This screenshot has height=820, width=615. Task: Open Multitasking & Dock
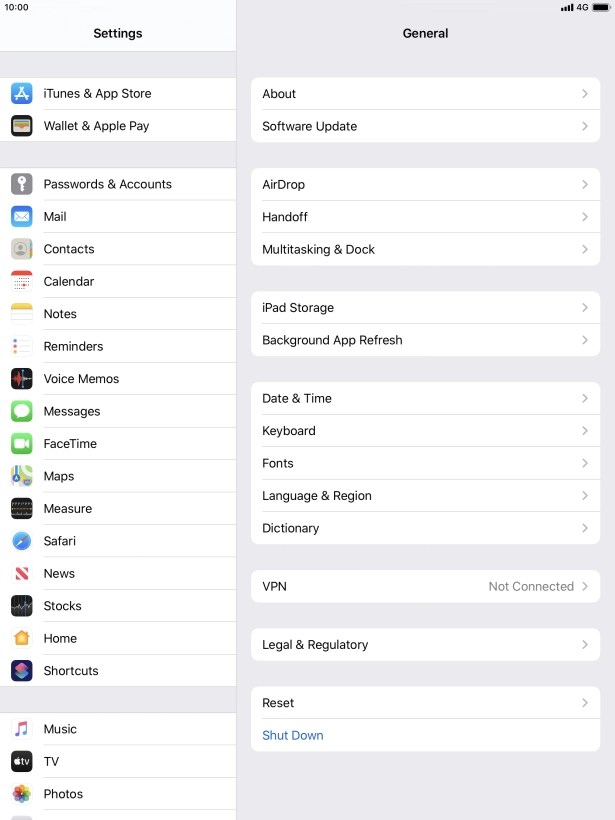coord(425,249)
